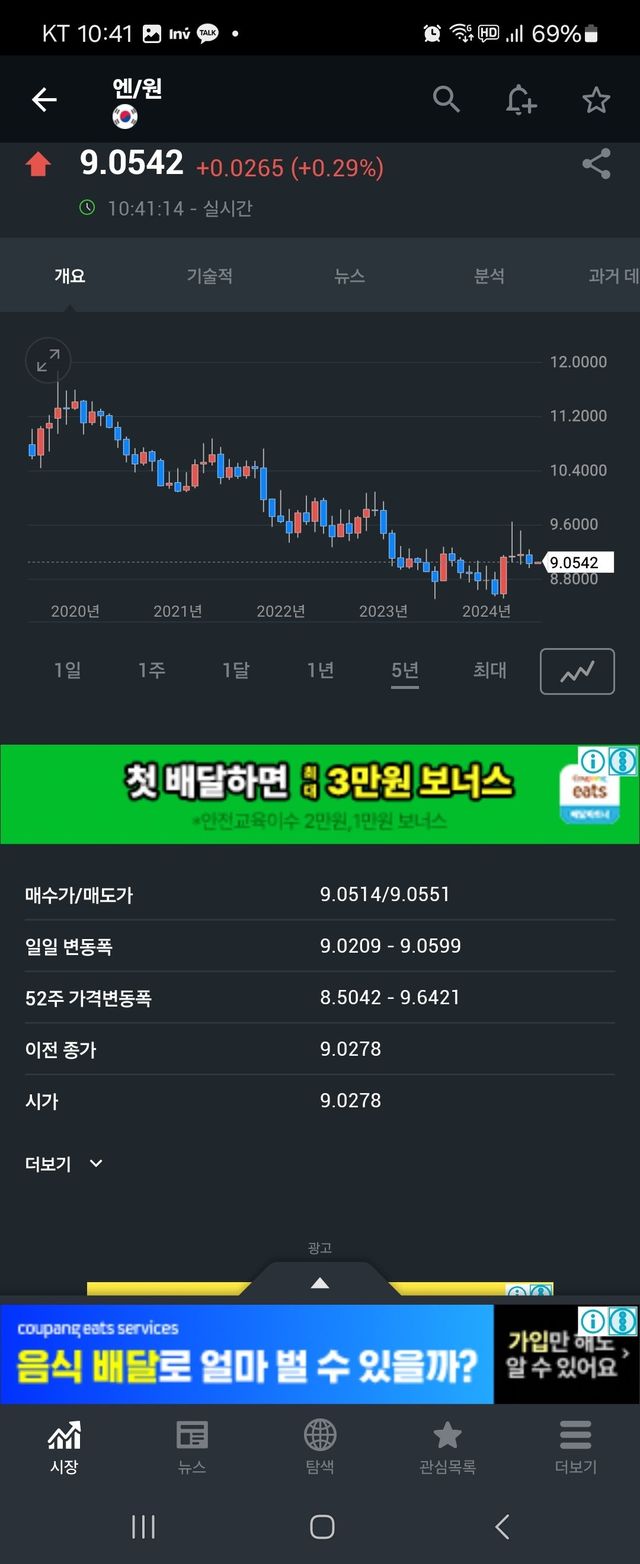Go to 관심목록 in bottom navigation
Screen dimensions: 640x1564
(447, 1447)
